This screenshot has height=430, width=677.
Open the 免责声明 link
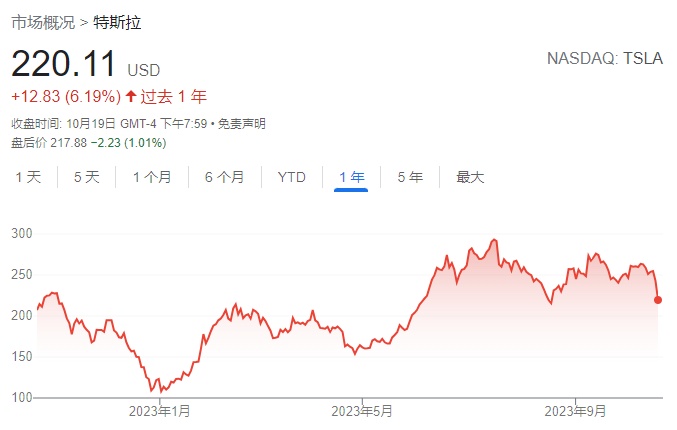pyautogui.click(x=241, y=124)
